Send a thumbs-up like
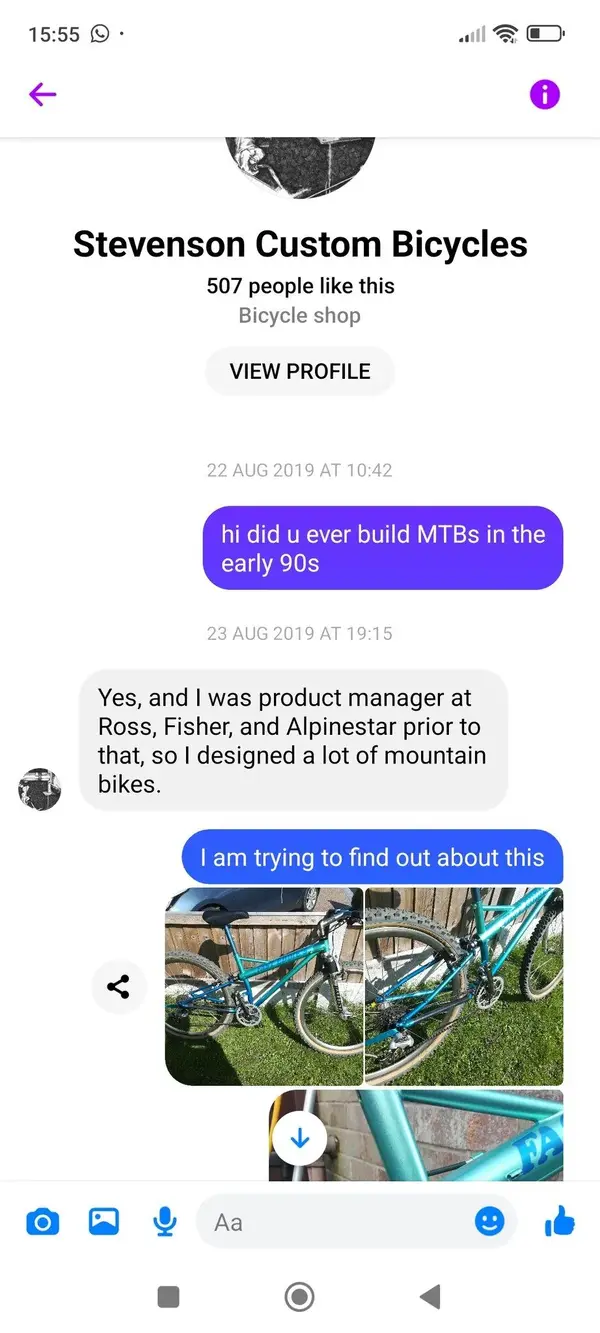Viewport: 600px width, 1333px height. click(x=559, y=1221)
